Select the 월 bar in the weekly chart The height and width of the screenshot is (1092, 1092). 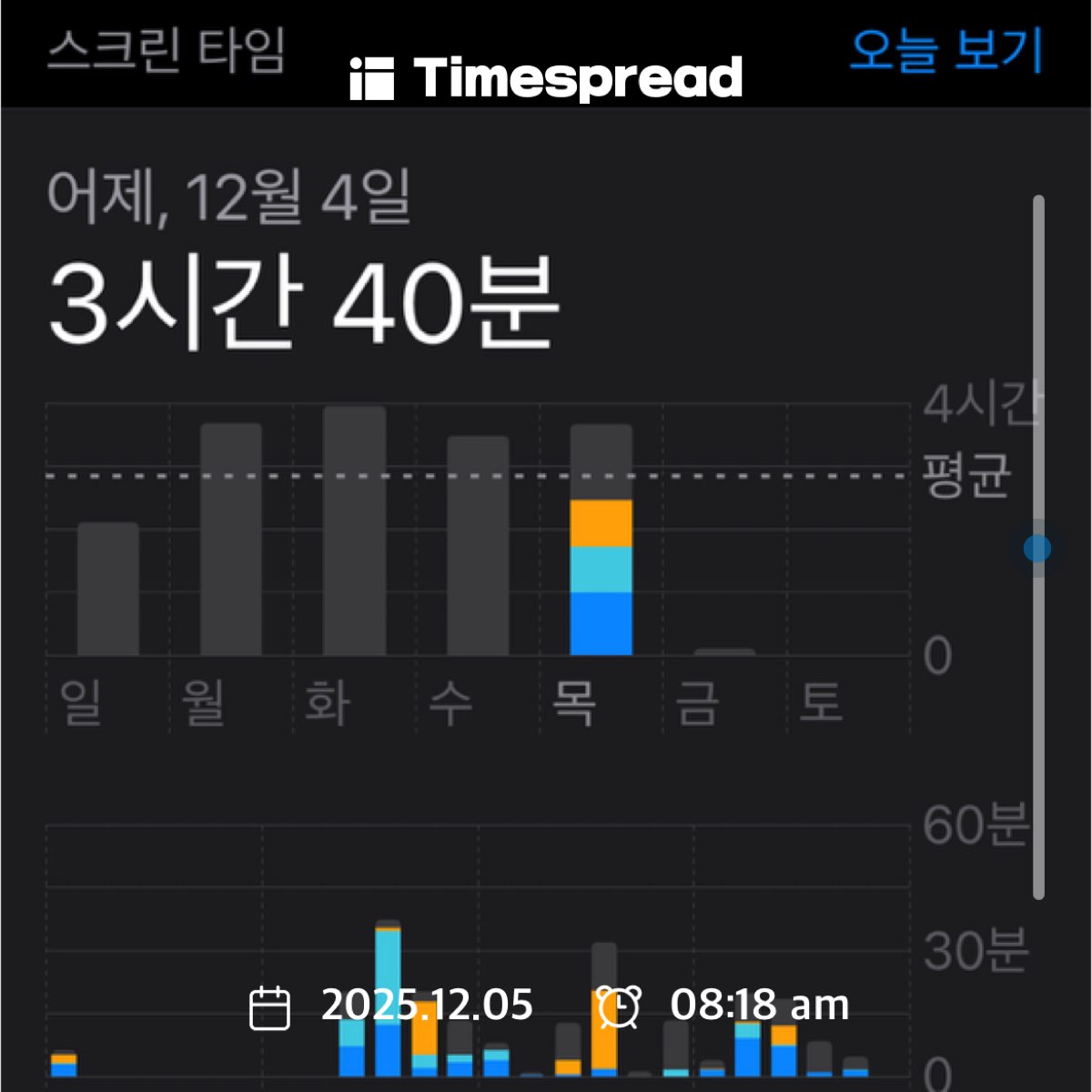[x=231, y=540]
